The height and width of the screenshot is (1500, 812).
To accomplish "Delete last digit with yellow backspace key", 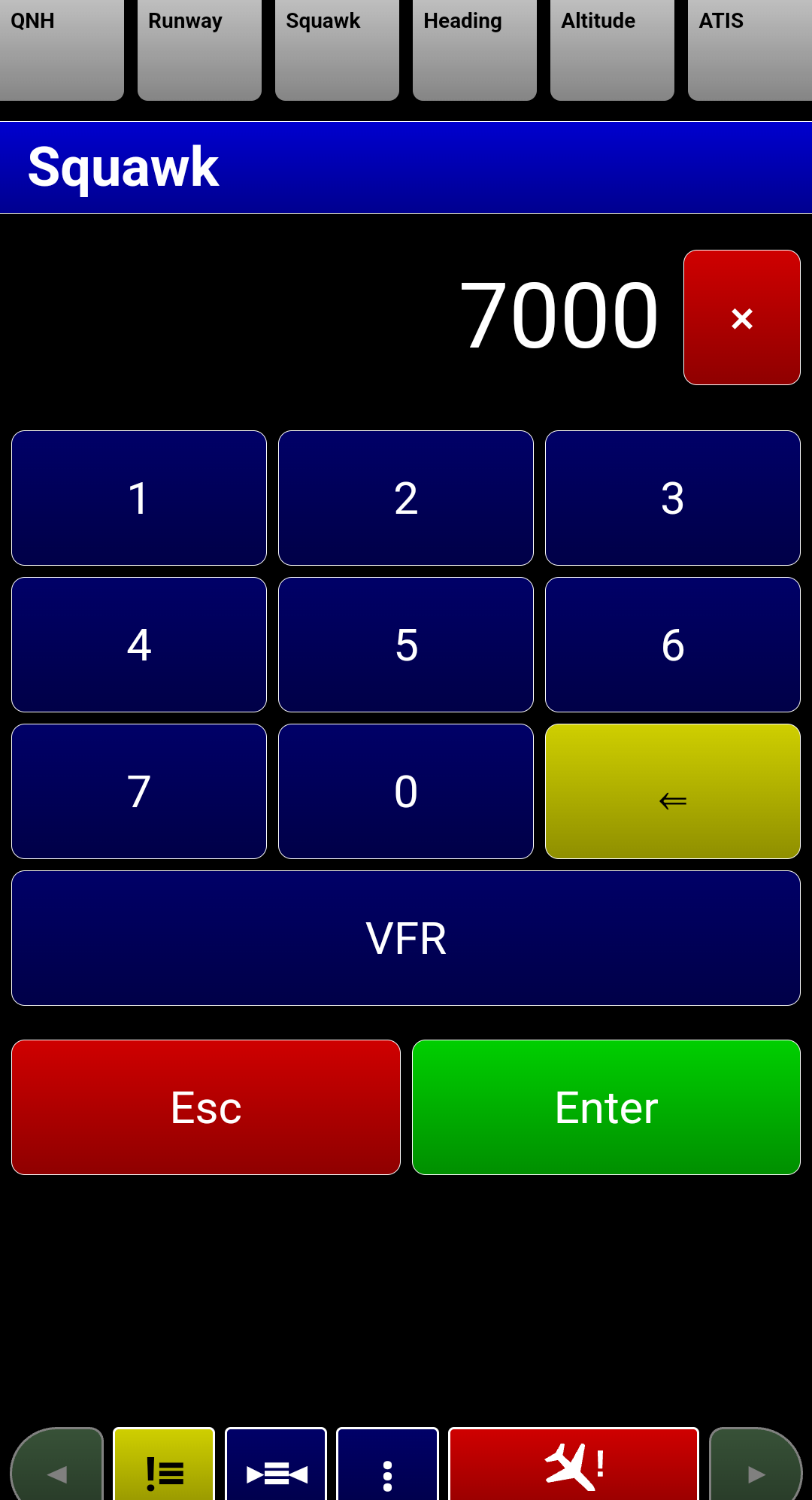I will 672,791.
